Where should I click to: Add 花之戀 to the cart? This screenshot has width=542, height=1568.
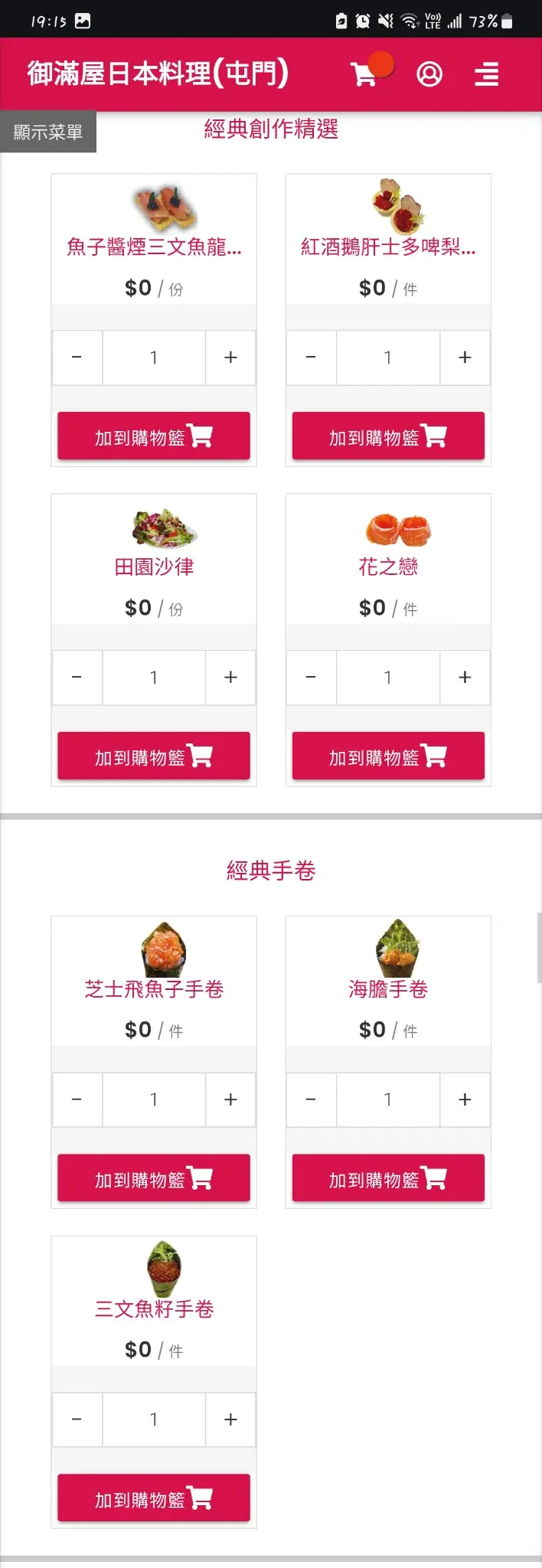tap(388, 756)
